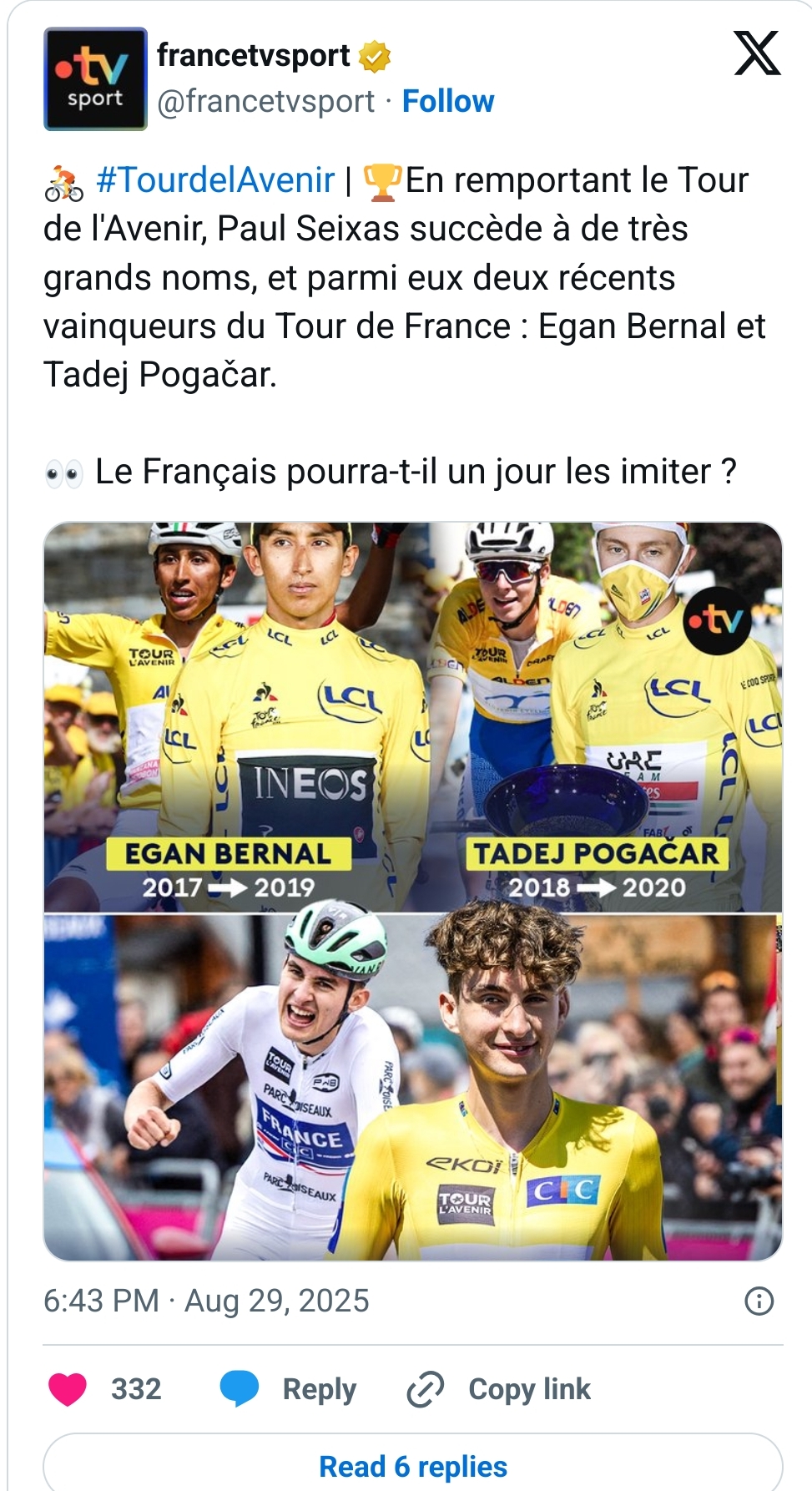Open the #TourdelAvenir hashtag

click(x=215, y=180)
